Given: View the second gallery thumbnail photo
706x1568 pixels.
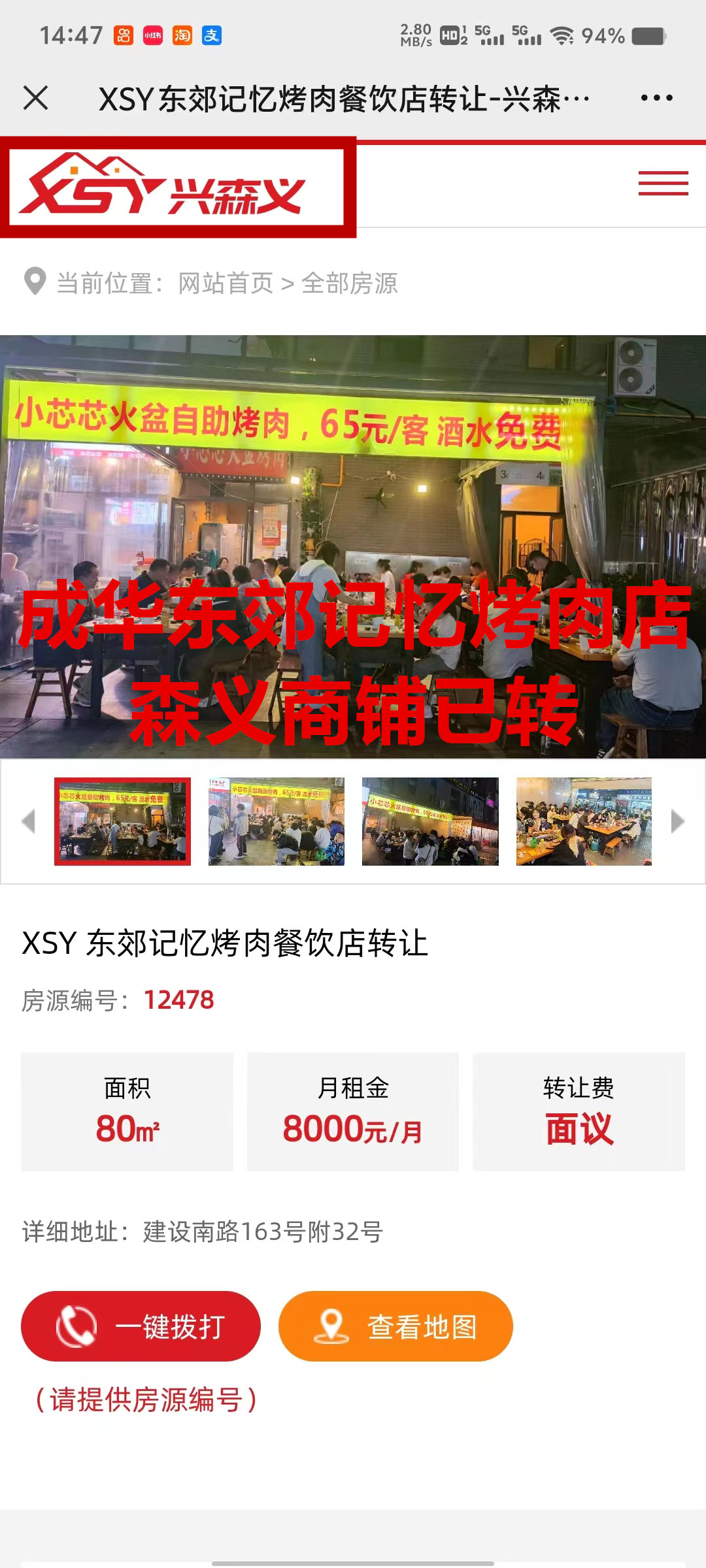Looking at the screenshot, I should [276, 821].
